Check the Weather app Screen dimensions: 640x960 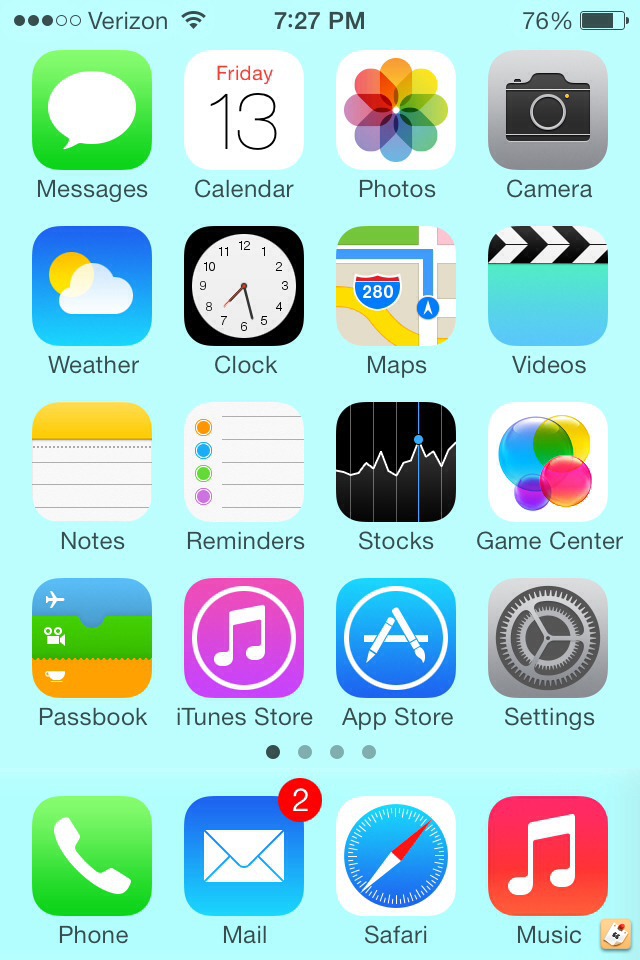point(92,286)
